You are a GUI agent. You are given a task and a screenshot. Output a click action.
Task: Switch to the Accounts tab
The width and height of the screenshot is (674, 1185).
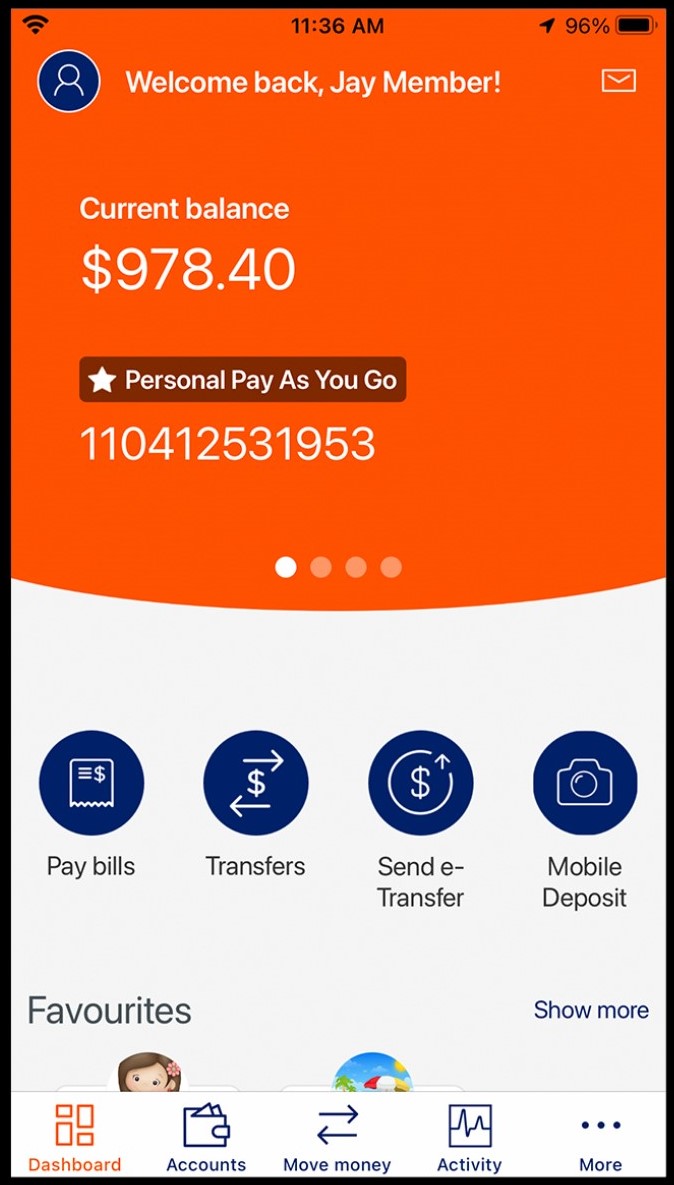click(x=206, y=1137)
